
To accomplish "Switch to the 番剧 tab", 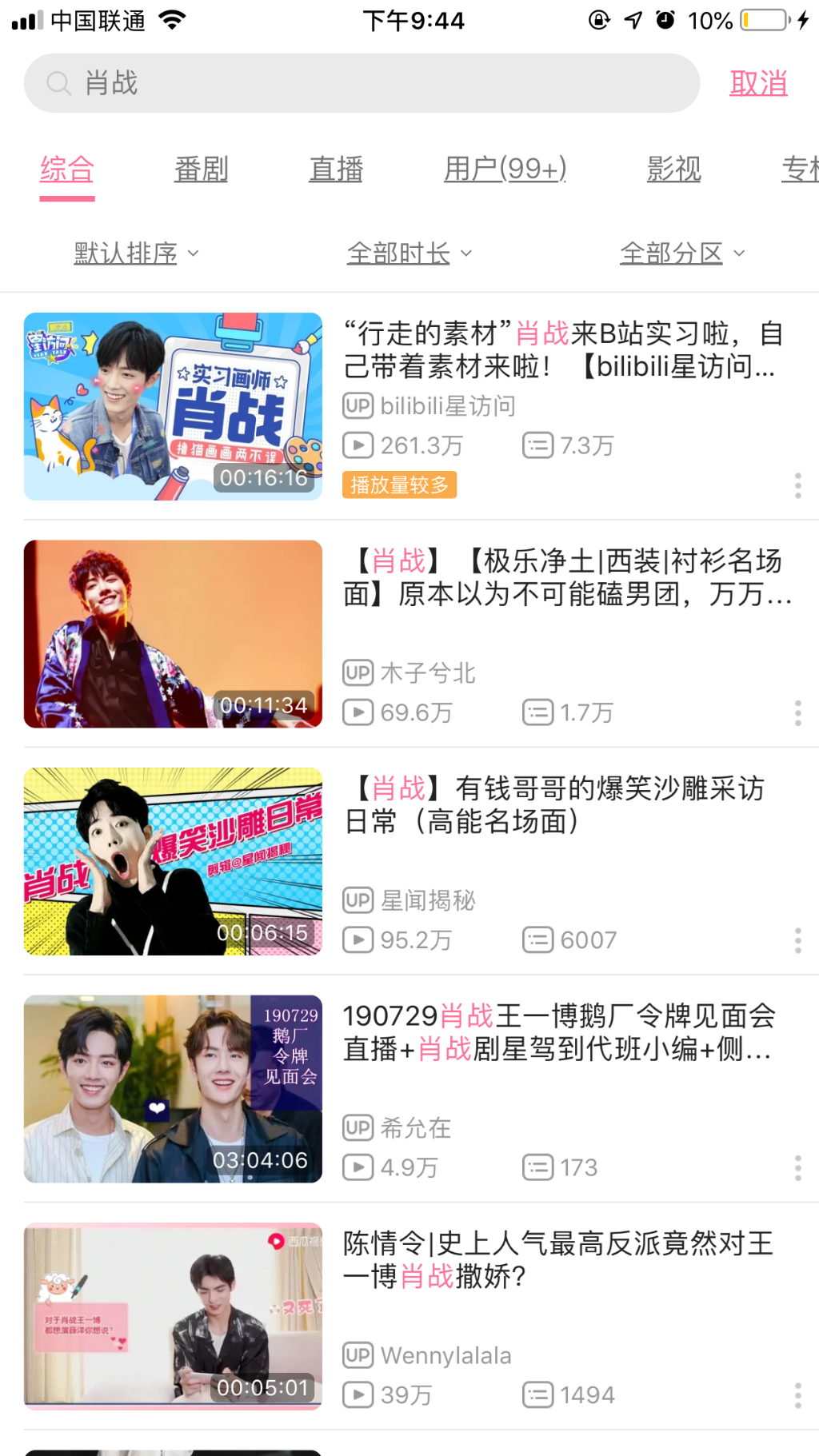I will [202, 170].
